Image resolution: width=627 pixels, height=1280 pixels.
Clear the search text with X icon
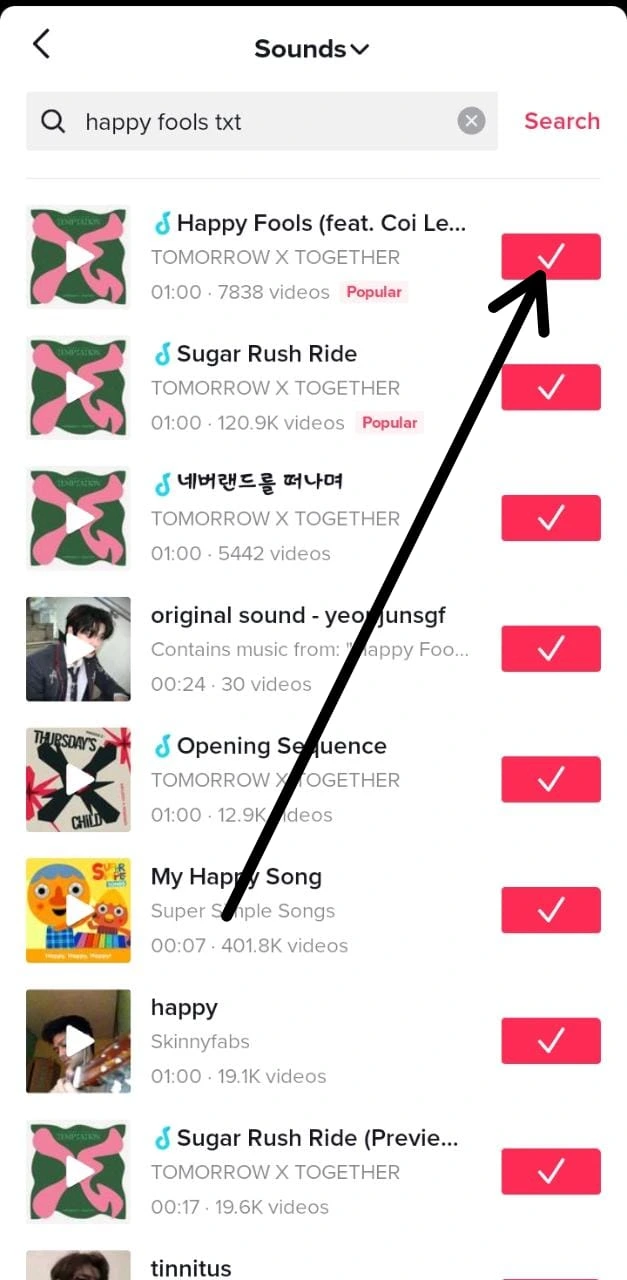point(471,122)
